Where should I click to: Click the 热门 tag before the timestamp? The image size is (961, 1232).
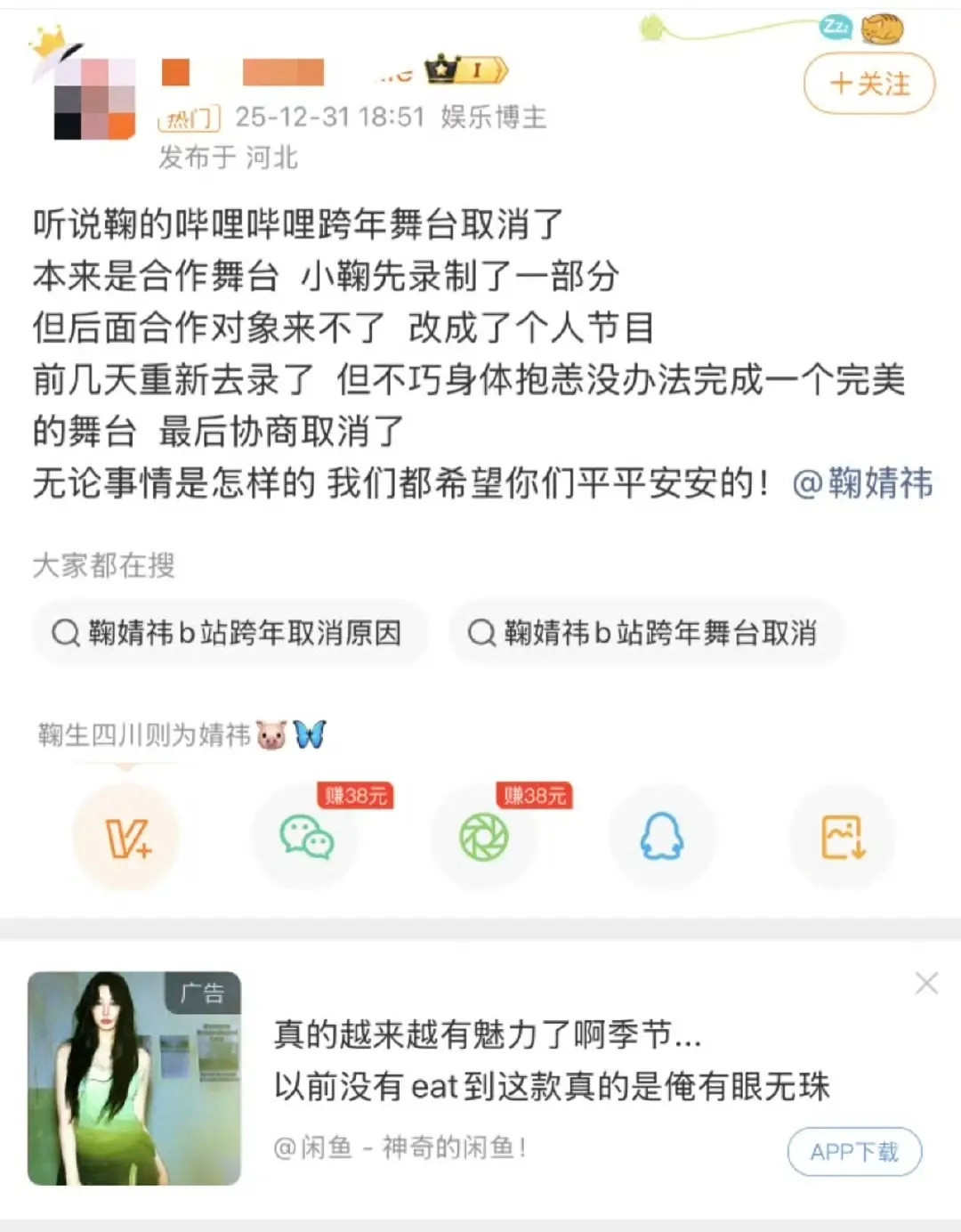click(x=187, y=118)
